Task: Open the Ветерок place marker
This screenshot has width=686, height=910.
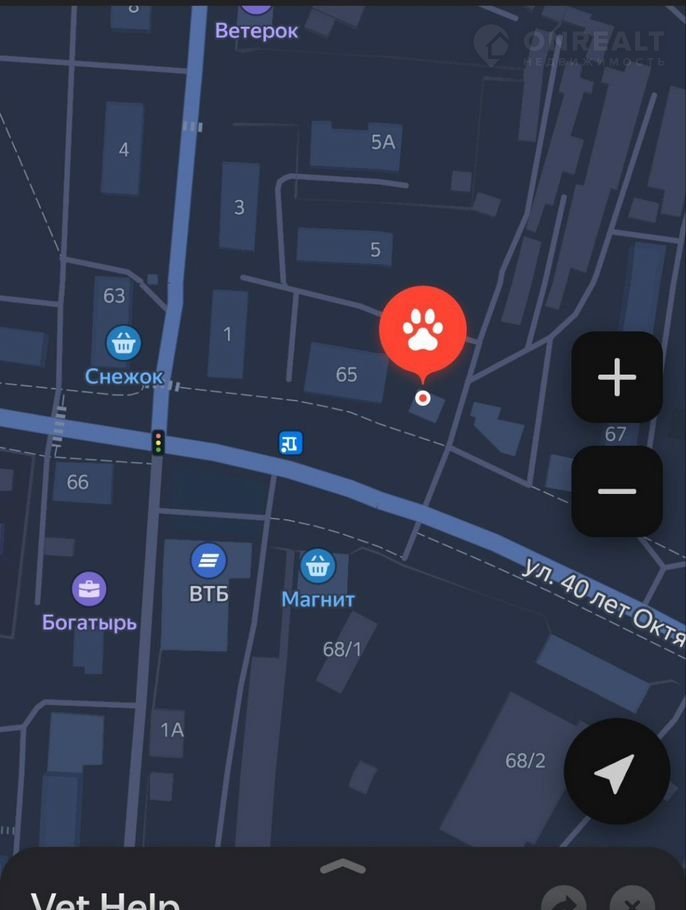Action: pos(257,8)
